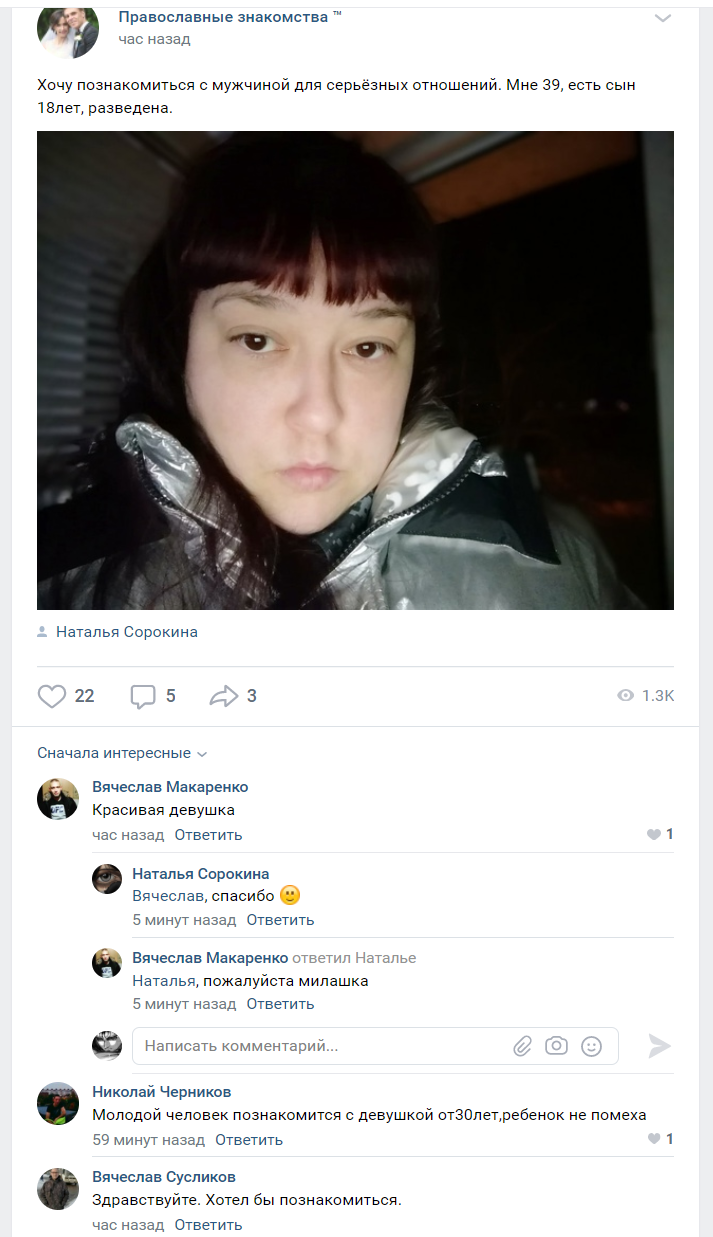Screen dimensions: 713x1237
Task: Send the comment with the arrow button
Action: pyautogui.click(x=659, y=1046)
